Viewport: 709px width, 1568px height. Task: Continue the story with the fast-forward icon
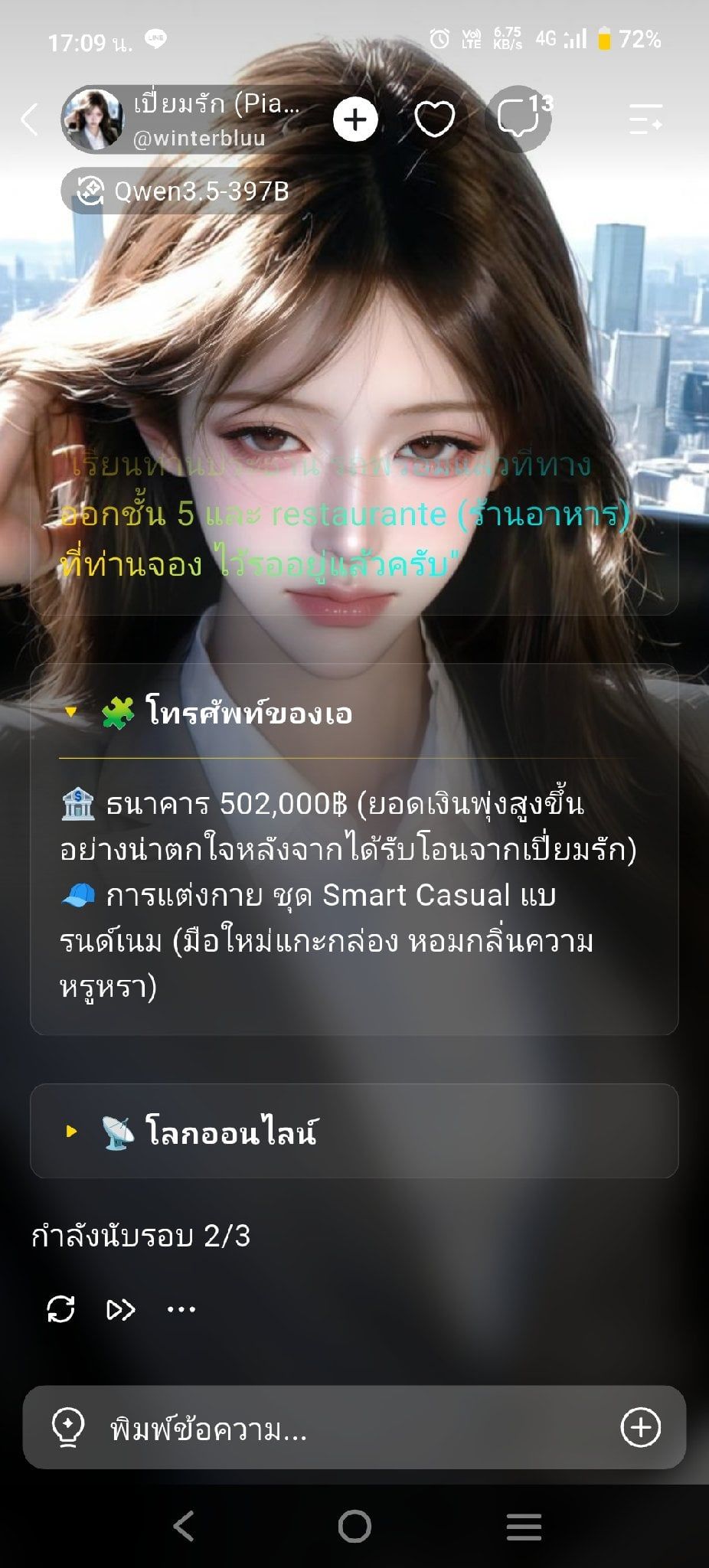[x=121, y=1310]
